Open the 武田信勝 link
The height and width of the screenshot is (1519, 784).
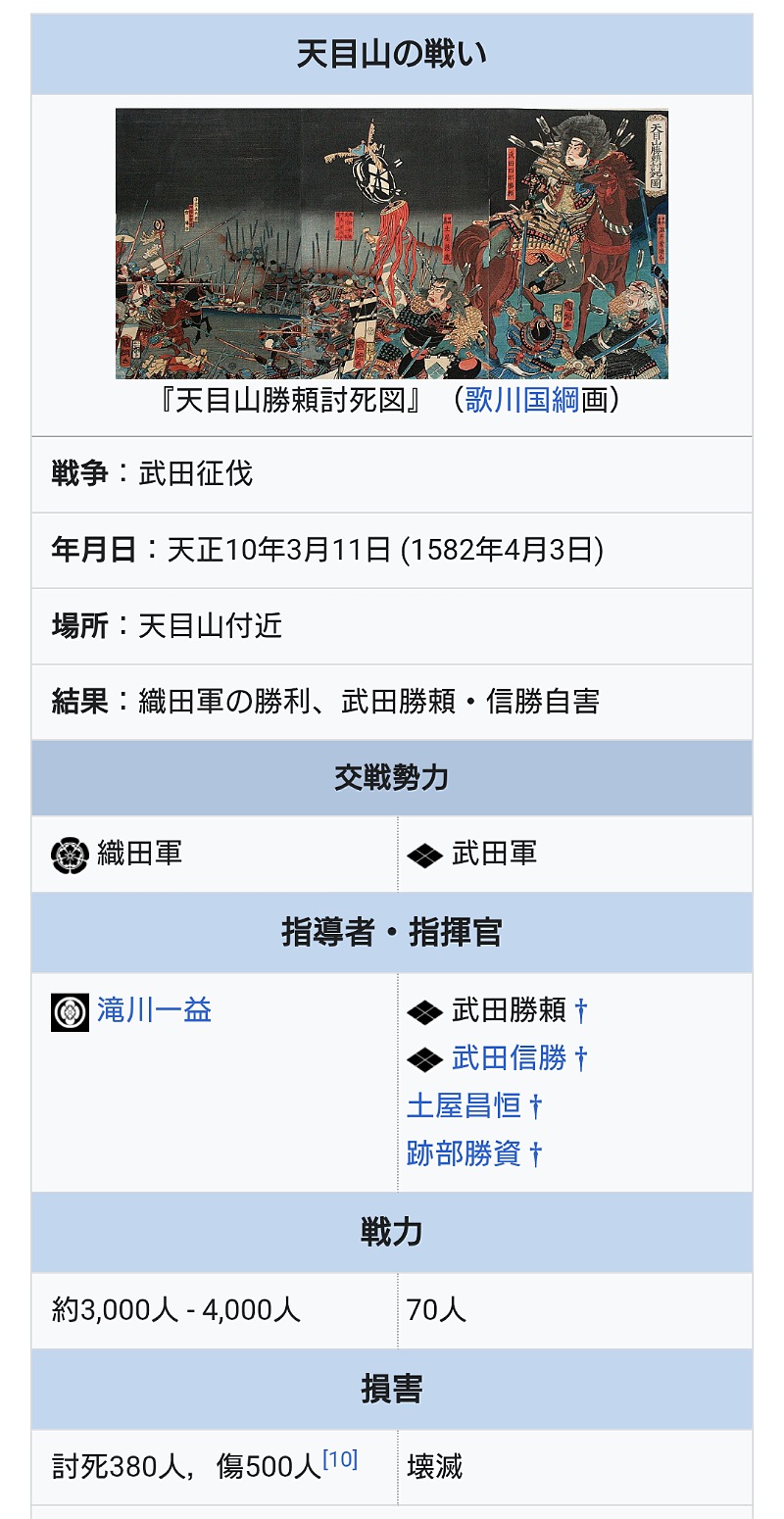tap(510, 1058)
